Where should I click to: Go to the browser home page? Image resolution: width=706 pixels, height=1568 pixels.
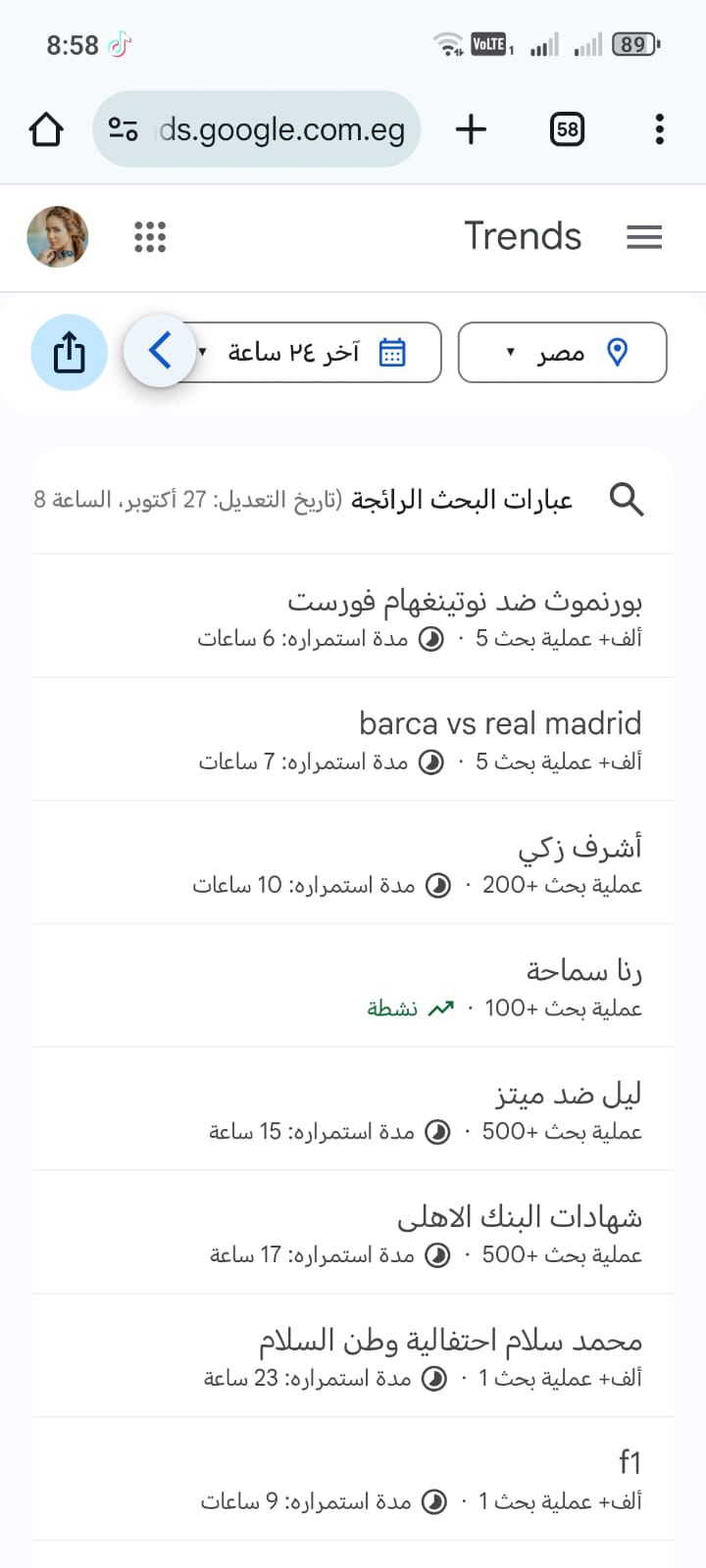pyautogui.click(x=46, y=129)
